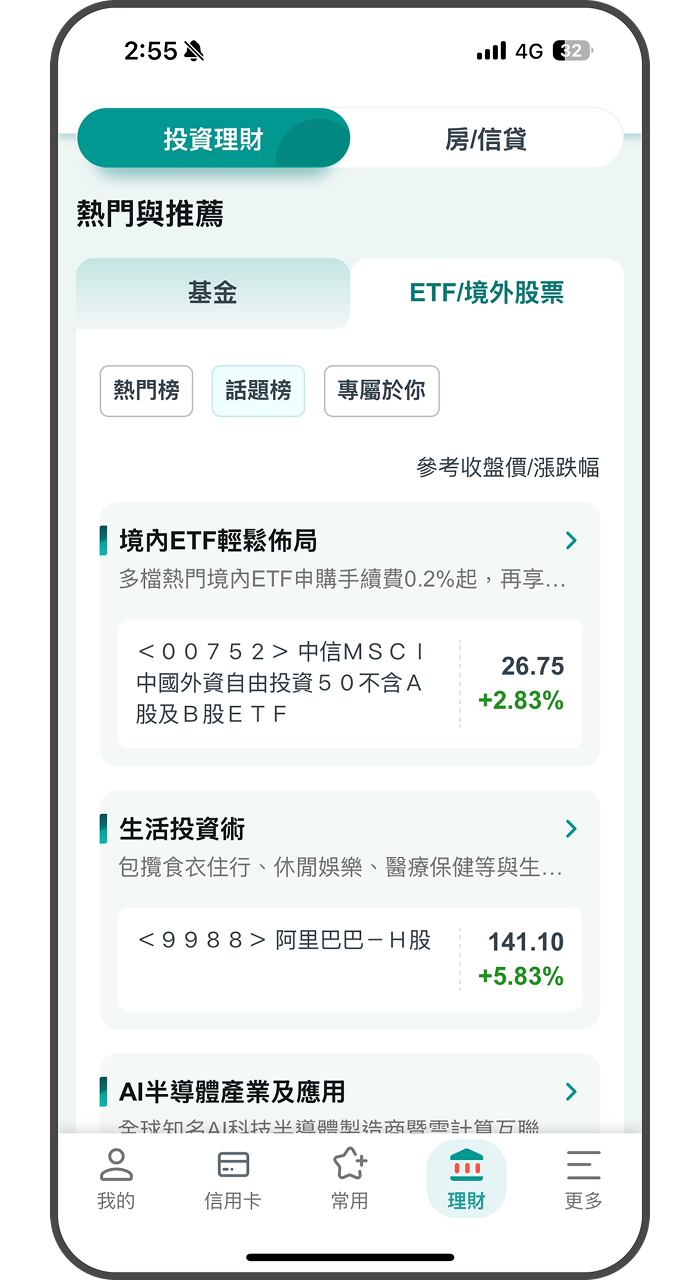
Task: Open the 00752 中信MSCI ETF card
Action: click(x=349, y=684)
